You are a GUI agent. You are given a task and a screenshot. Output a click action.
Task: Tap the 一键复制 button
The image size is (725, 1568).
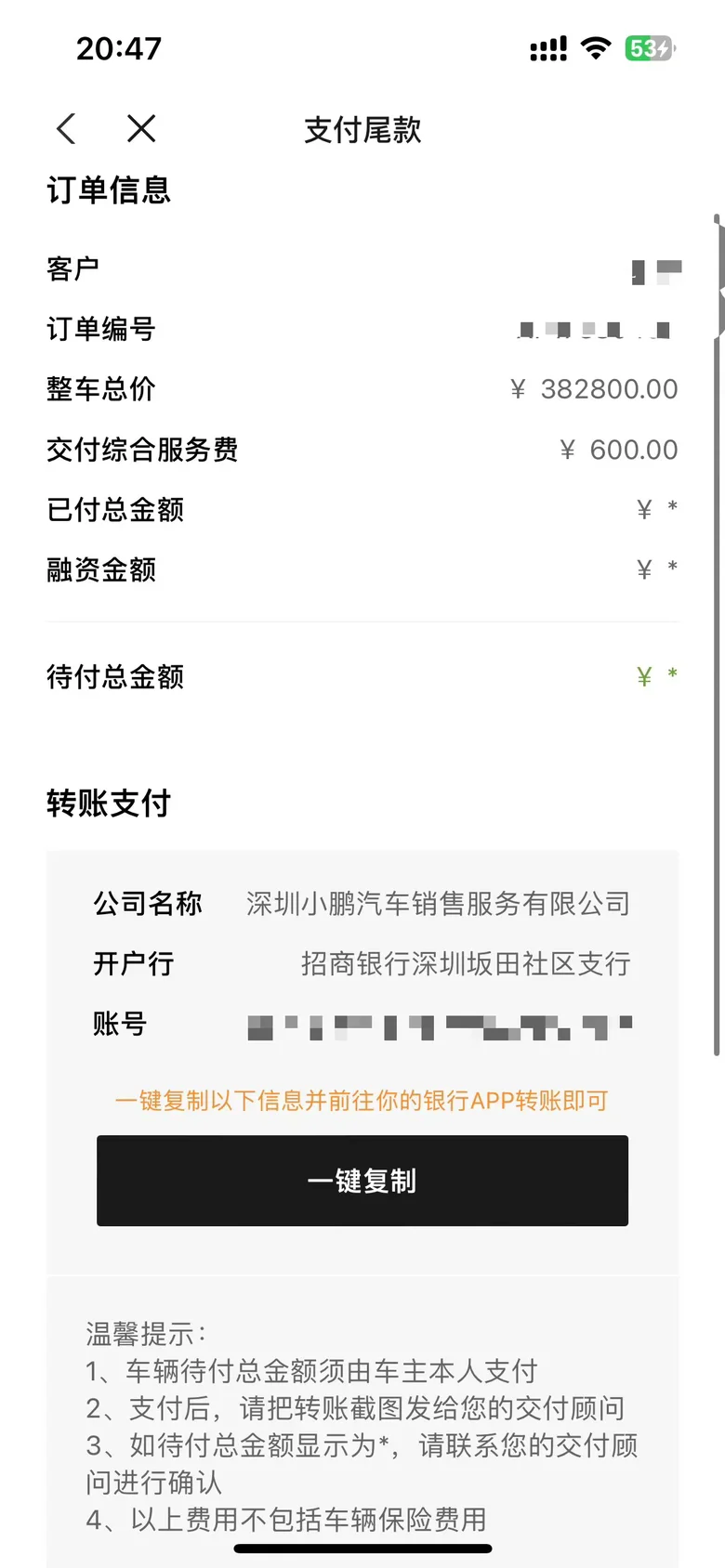click(x=362, y=1181)
